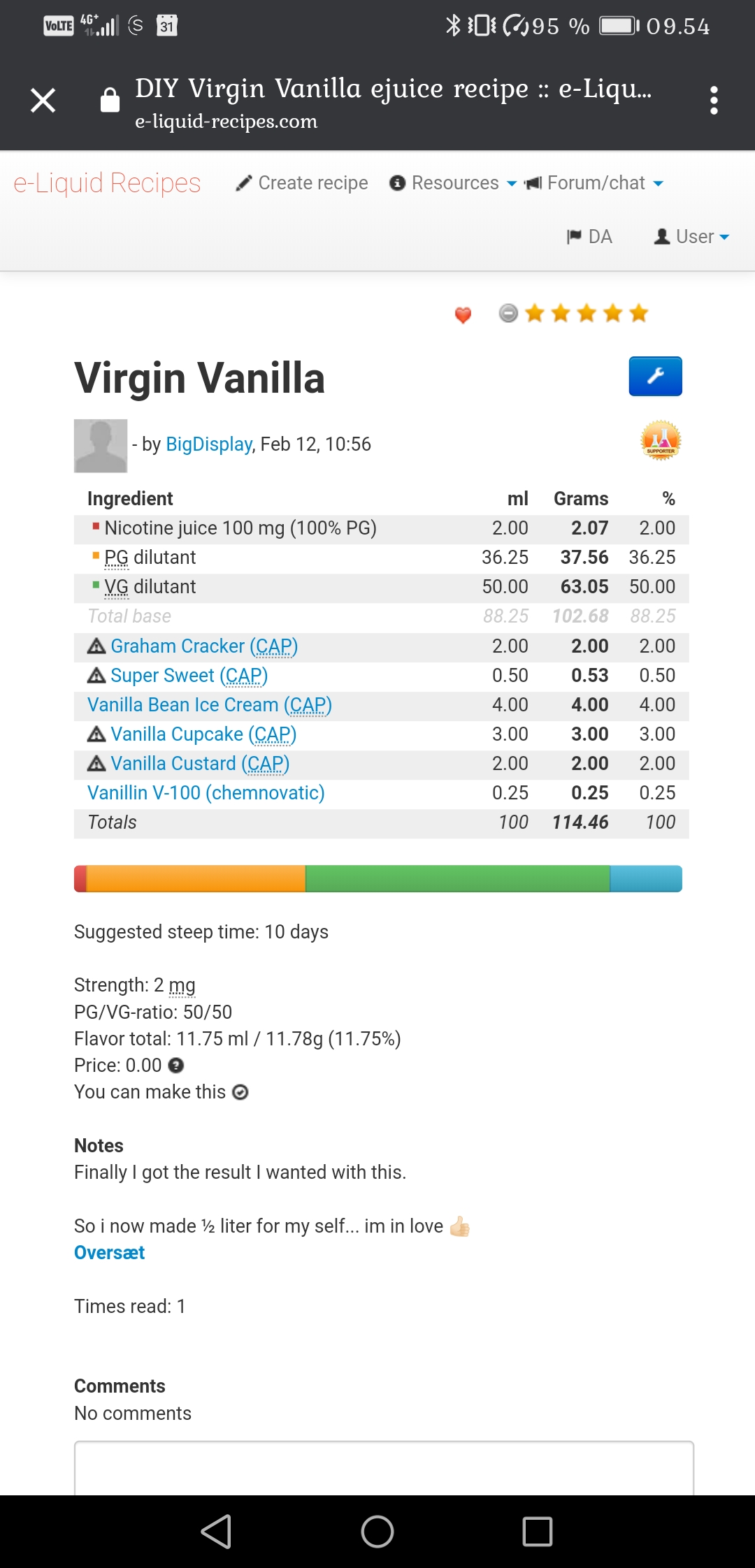Image resolution: width=755 pixels, height=1568 pixels.
Task: Open the User dropdown menu
Action: (692, 237)
